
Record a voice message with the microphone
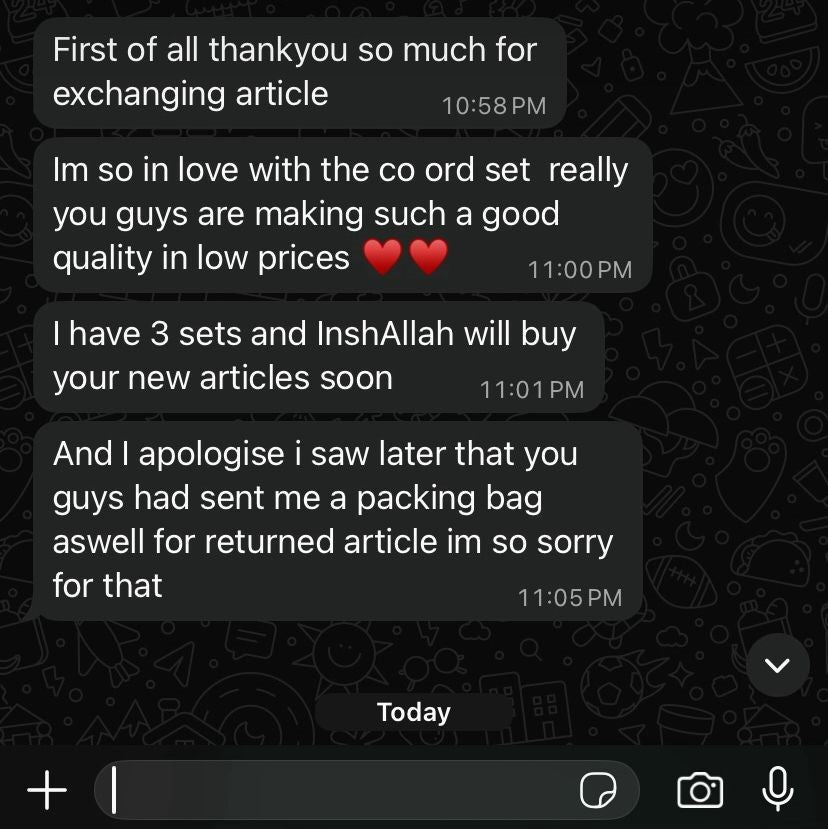777,789
